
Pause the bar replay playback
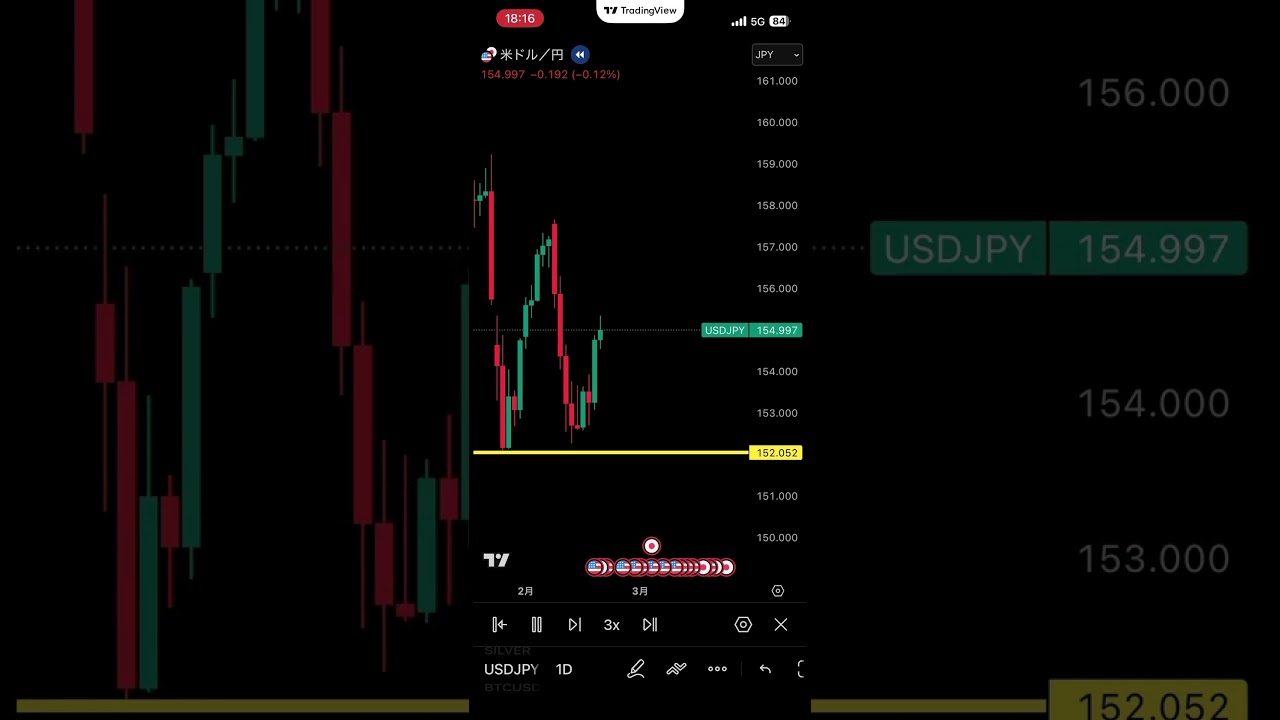pyautogui.click(x=537, y=625)
